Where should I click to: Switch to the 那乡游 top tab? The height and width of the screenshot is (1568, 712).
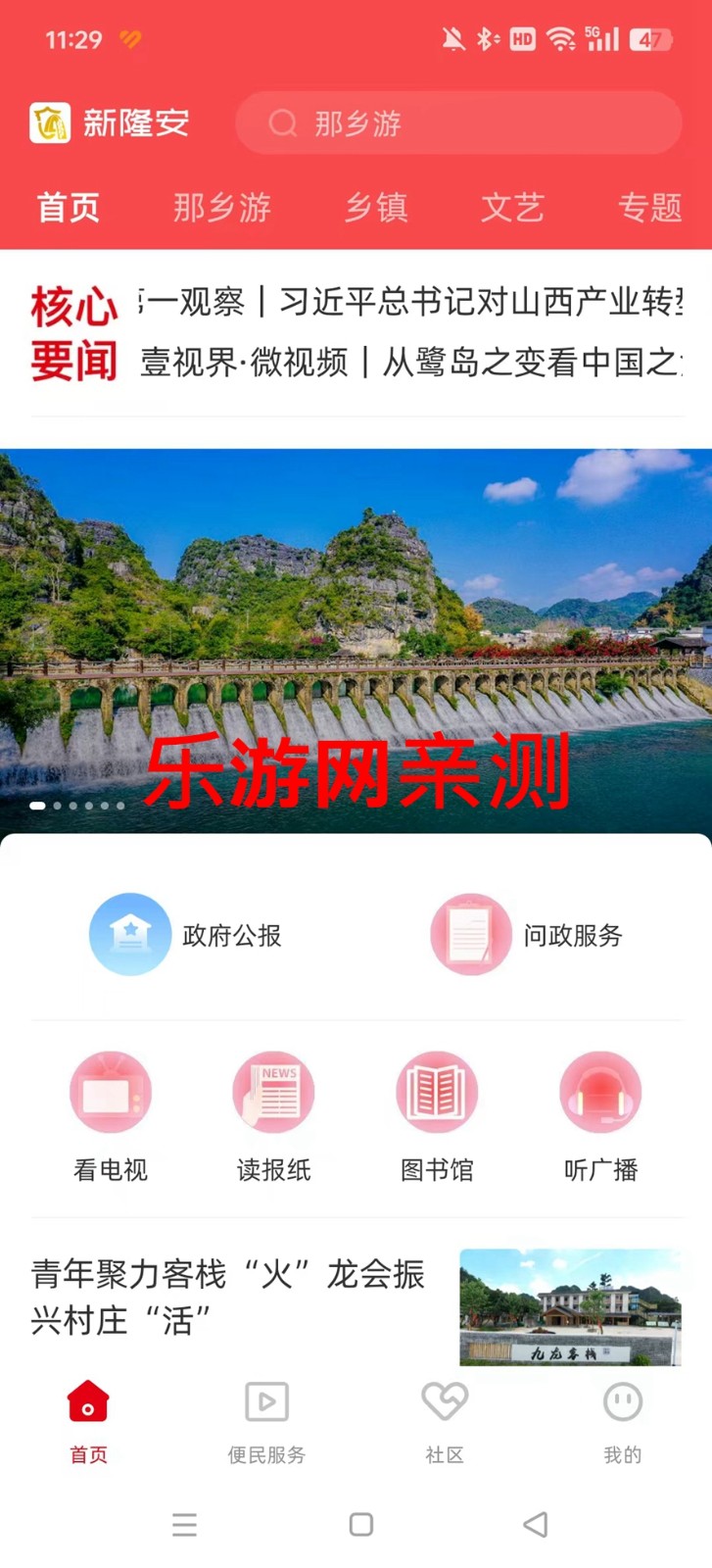[x=221, y=208]
